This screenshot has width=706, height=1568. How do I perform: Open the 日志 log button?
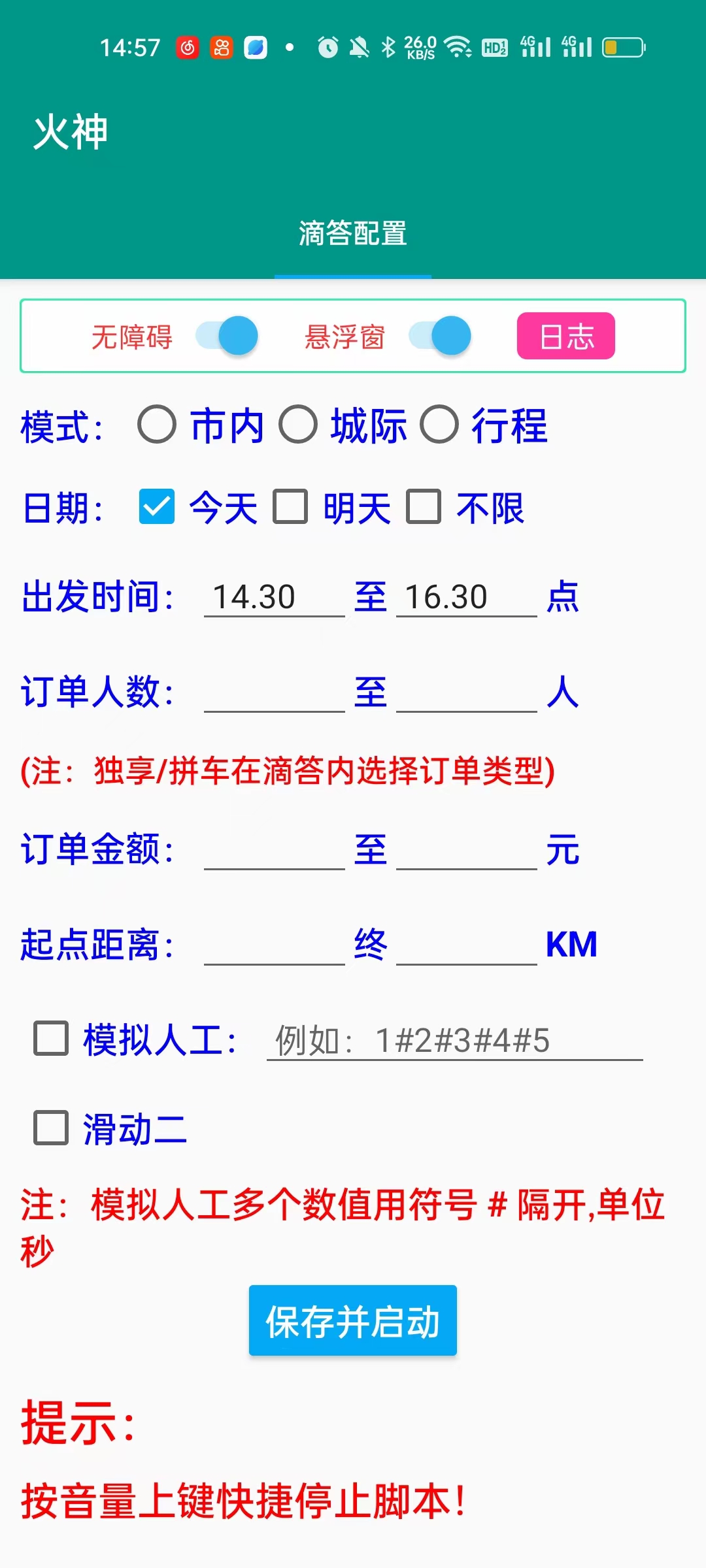pos(565,336)
